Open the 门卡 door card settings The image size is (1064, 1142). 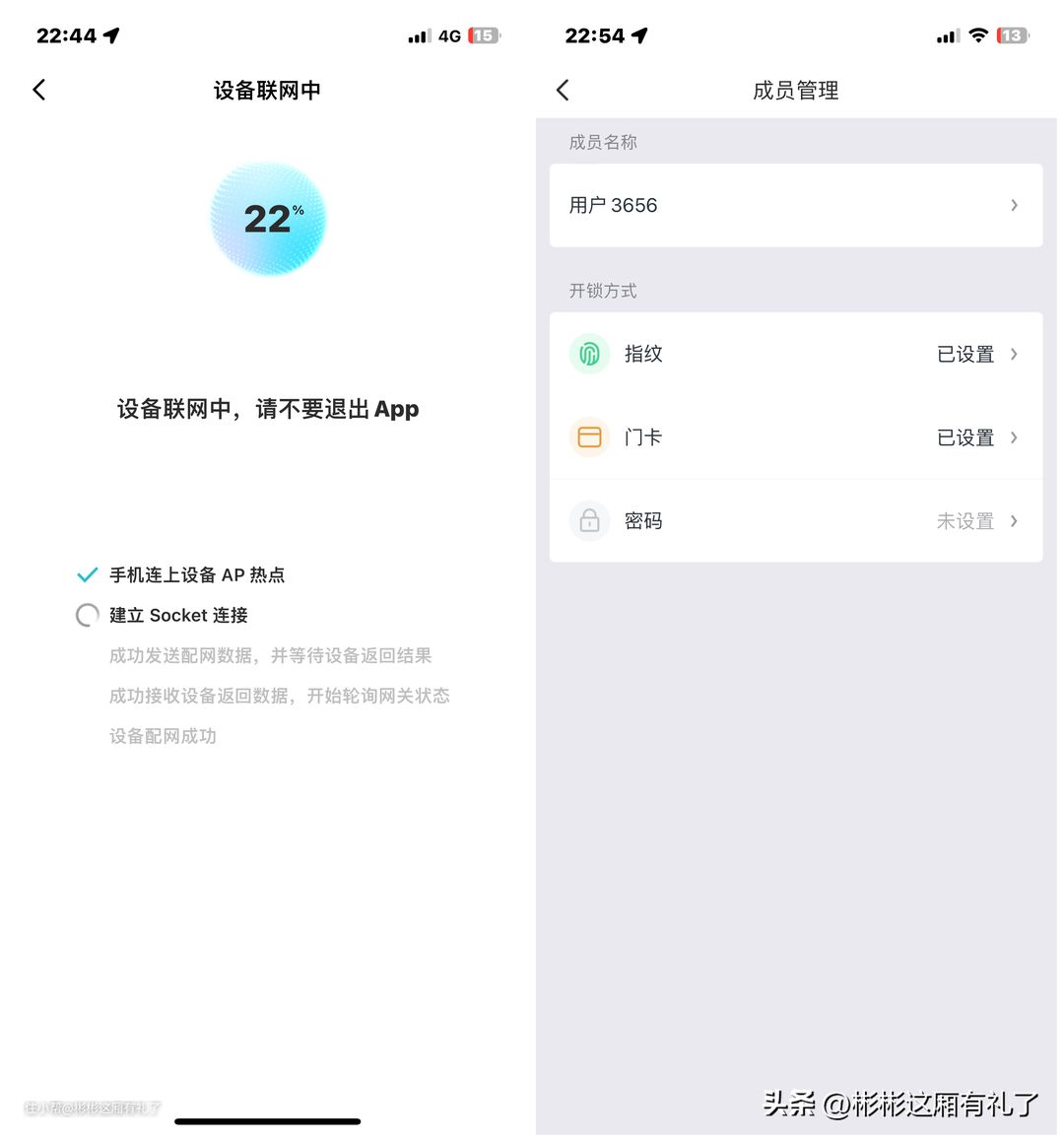click(x=795, y=437)
